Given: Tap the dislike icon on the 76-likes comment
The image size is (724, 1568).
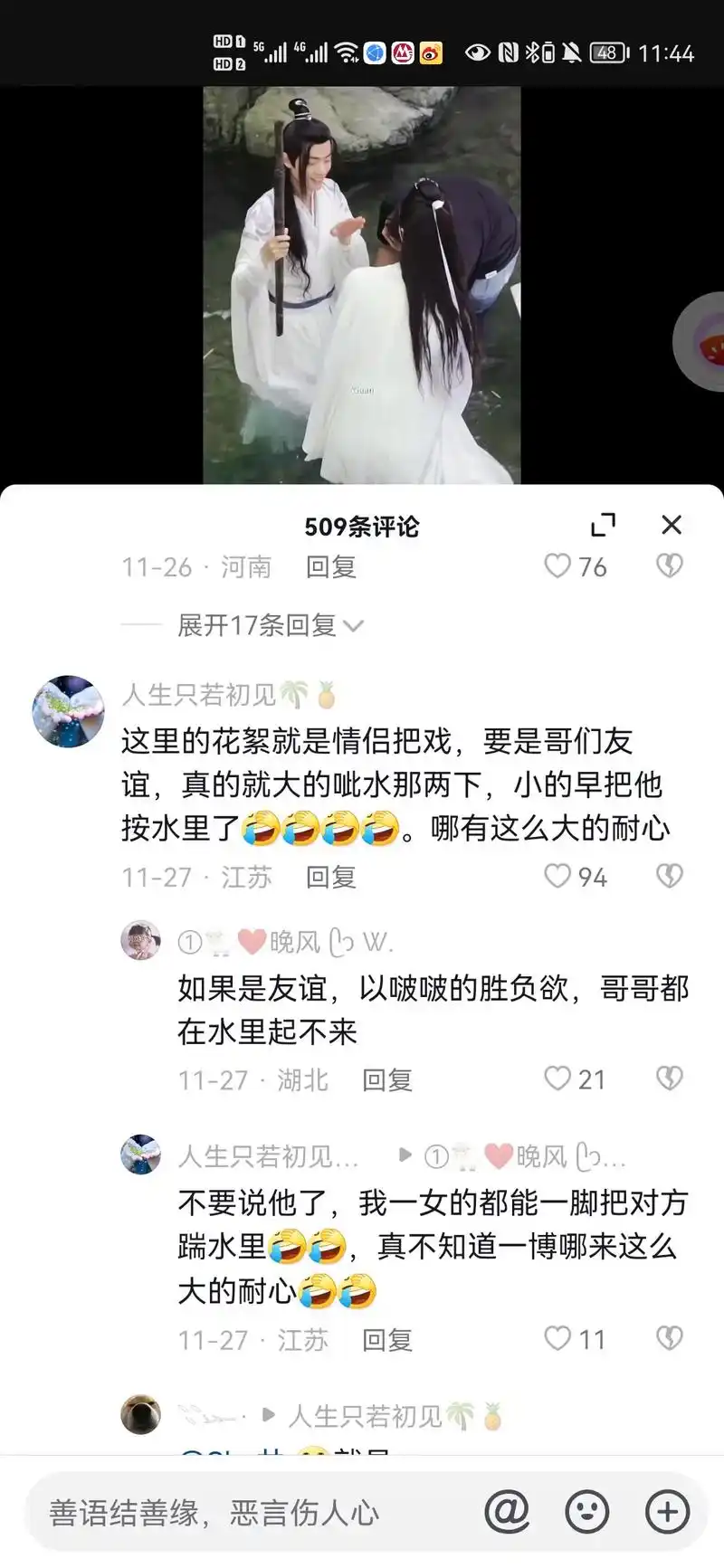Looking at the screenshot, I should (669, 565).
